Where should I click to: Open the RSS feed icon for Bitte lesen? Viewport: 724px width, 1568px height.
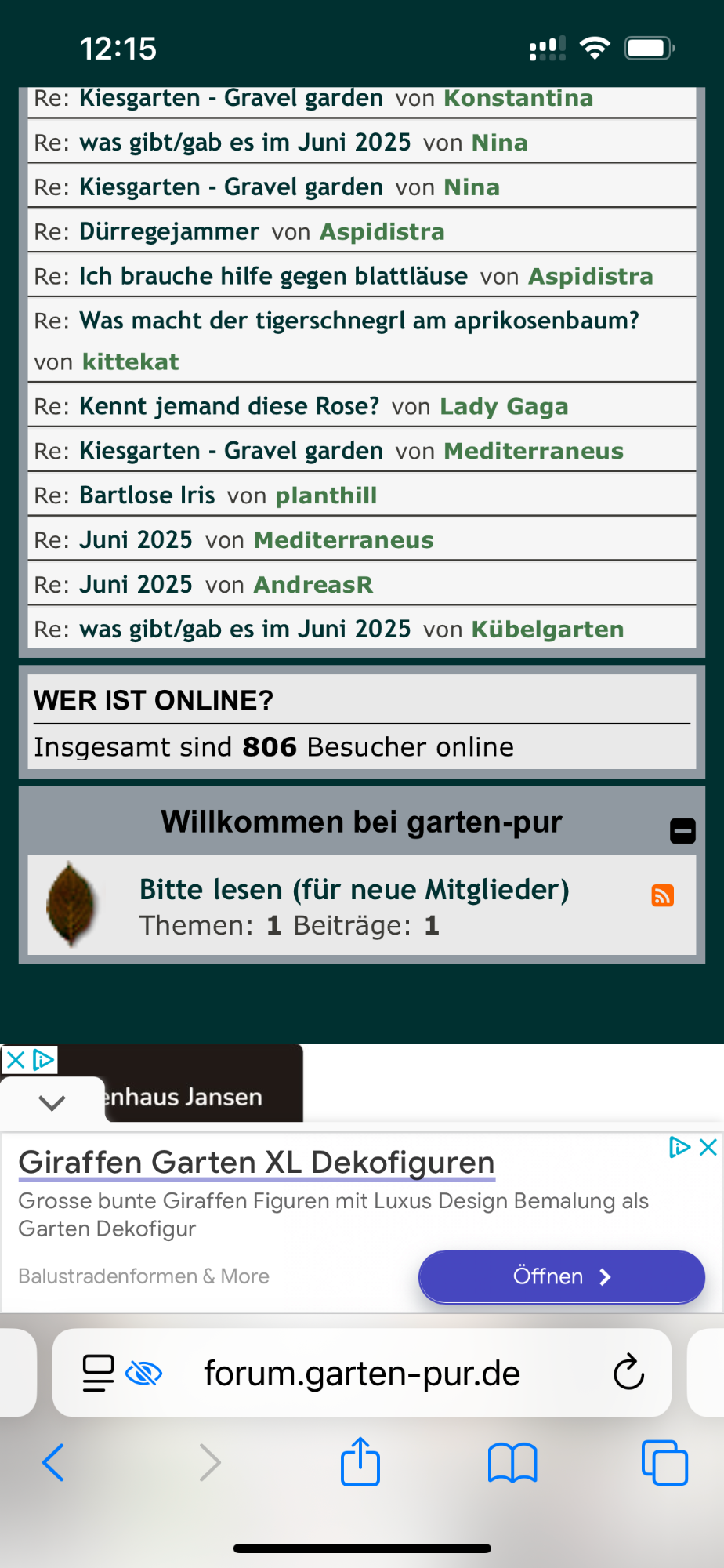663,895
